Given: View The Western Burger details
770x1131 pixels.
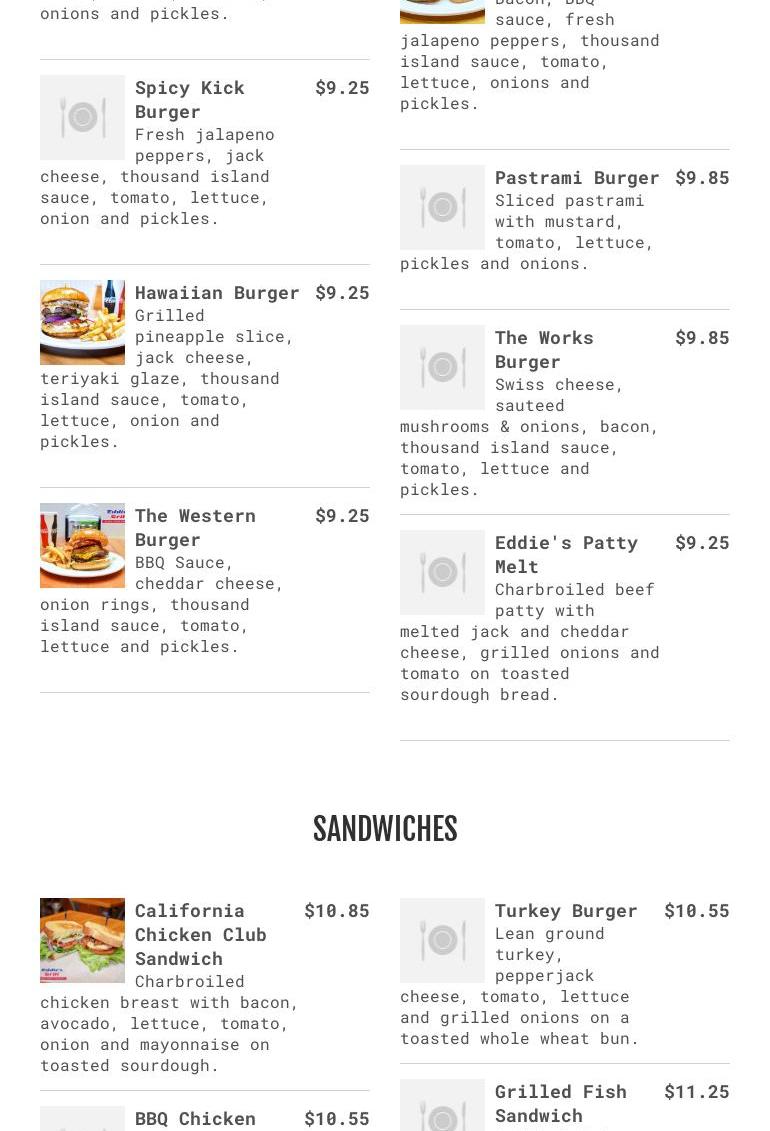Looking at the screenshot, I should tap(195, 527).
